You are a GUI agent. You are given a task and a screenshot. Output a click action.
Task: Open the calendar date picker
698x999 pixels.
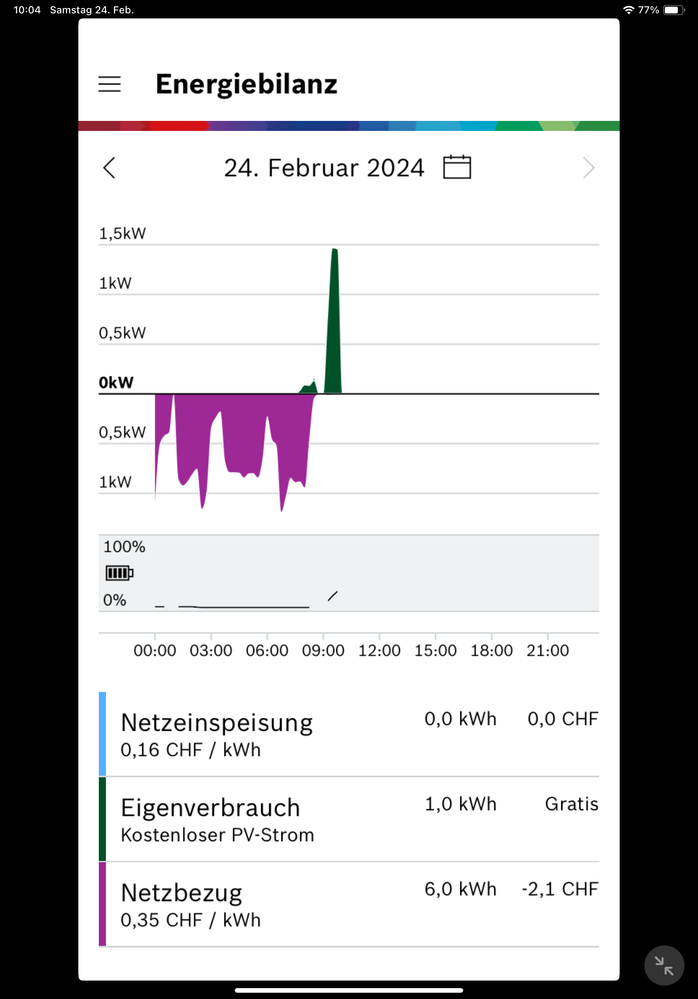[x=457, y=167]
